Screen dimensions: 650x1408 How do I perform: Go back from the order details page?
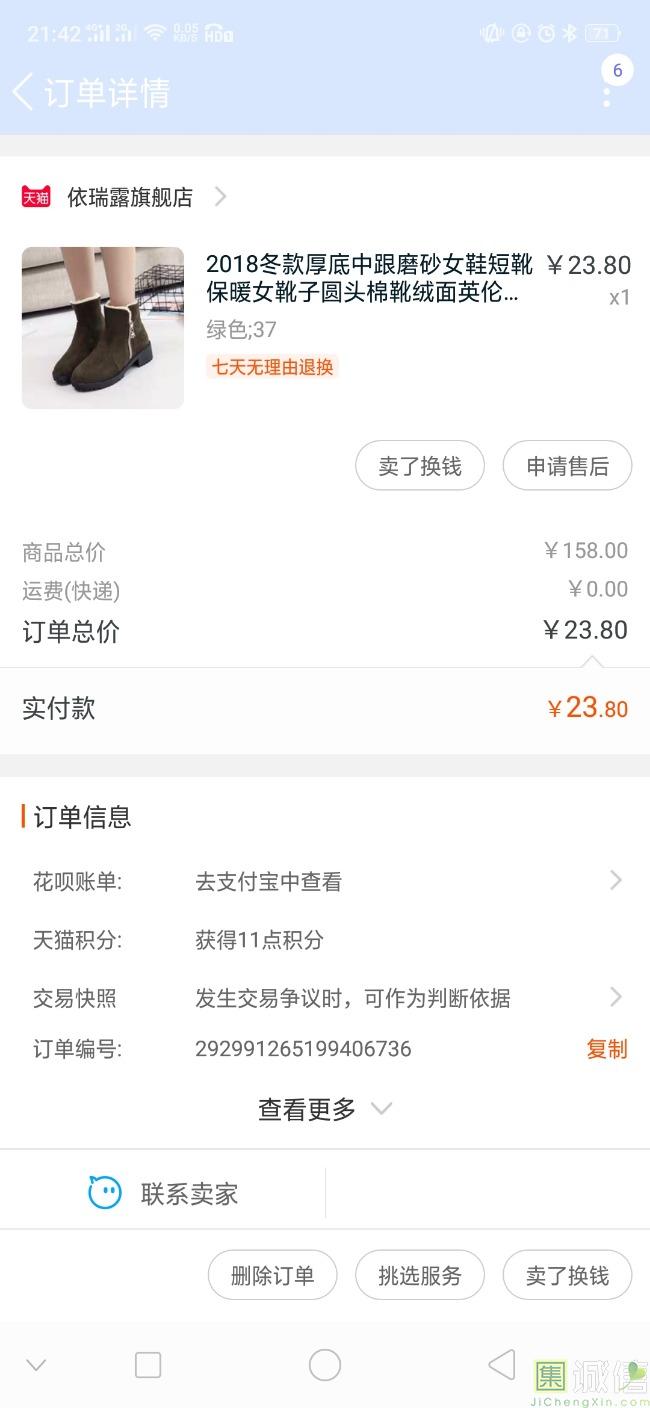(24, 92)
